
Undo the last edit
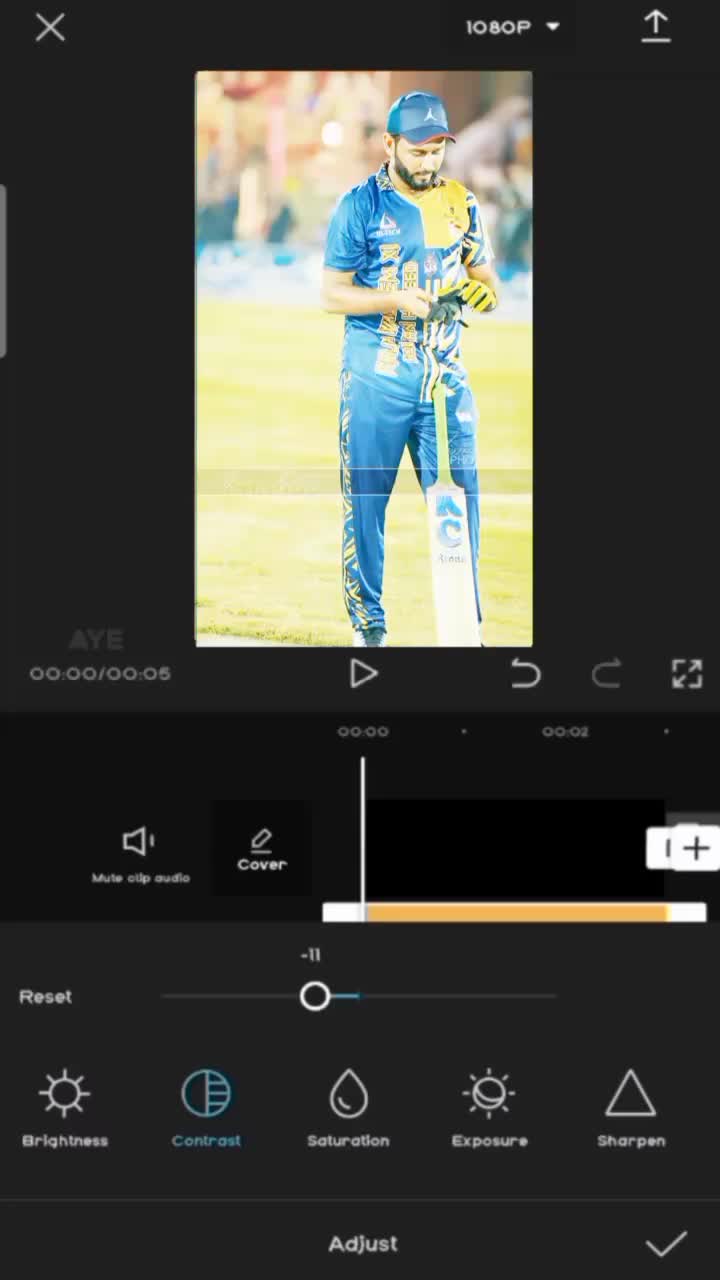pos(525,674)
